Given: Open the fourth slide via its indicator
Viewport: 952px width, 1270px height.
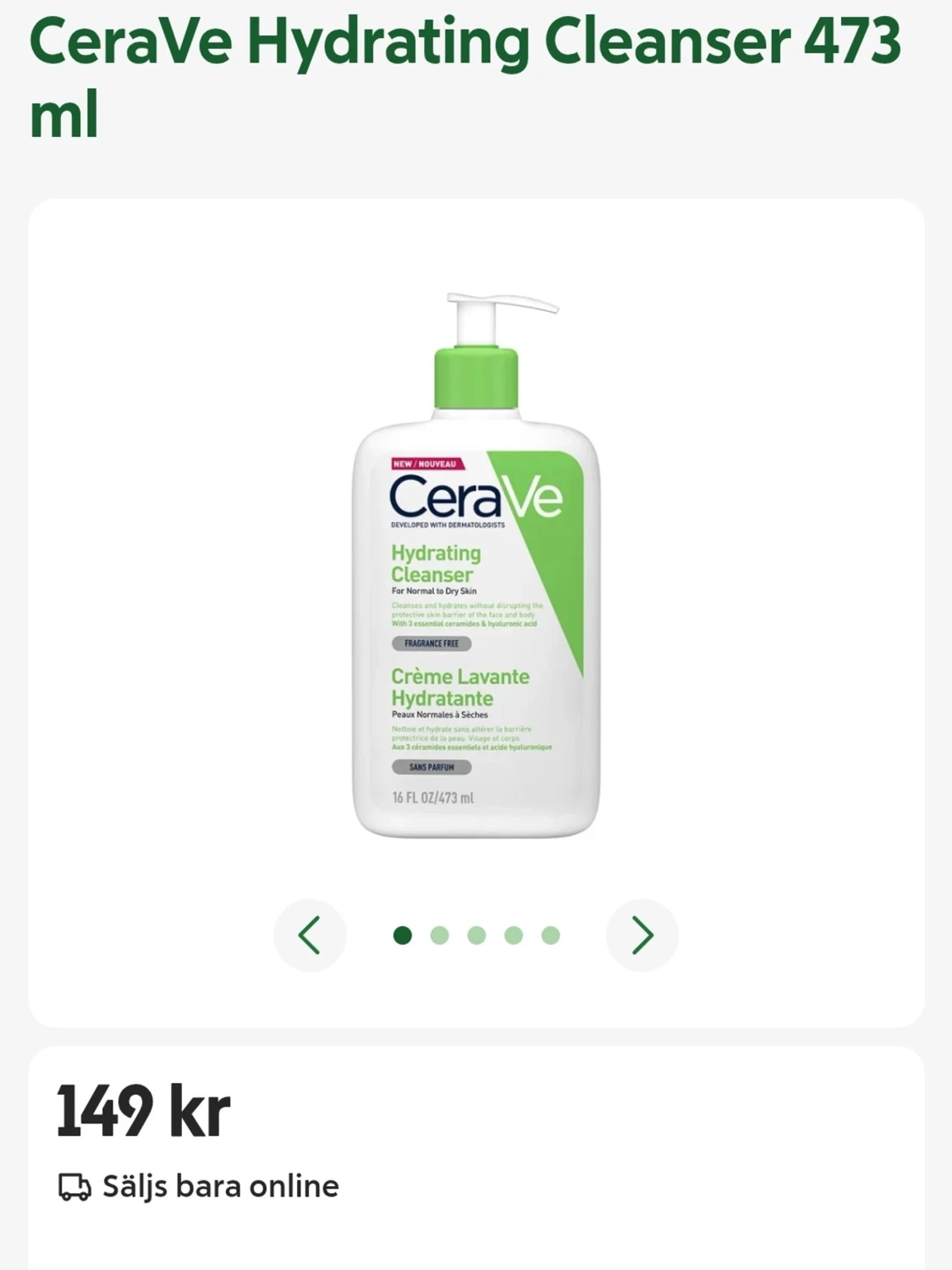Looking at the screenshot, I should click(x=512, y=934).
